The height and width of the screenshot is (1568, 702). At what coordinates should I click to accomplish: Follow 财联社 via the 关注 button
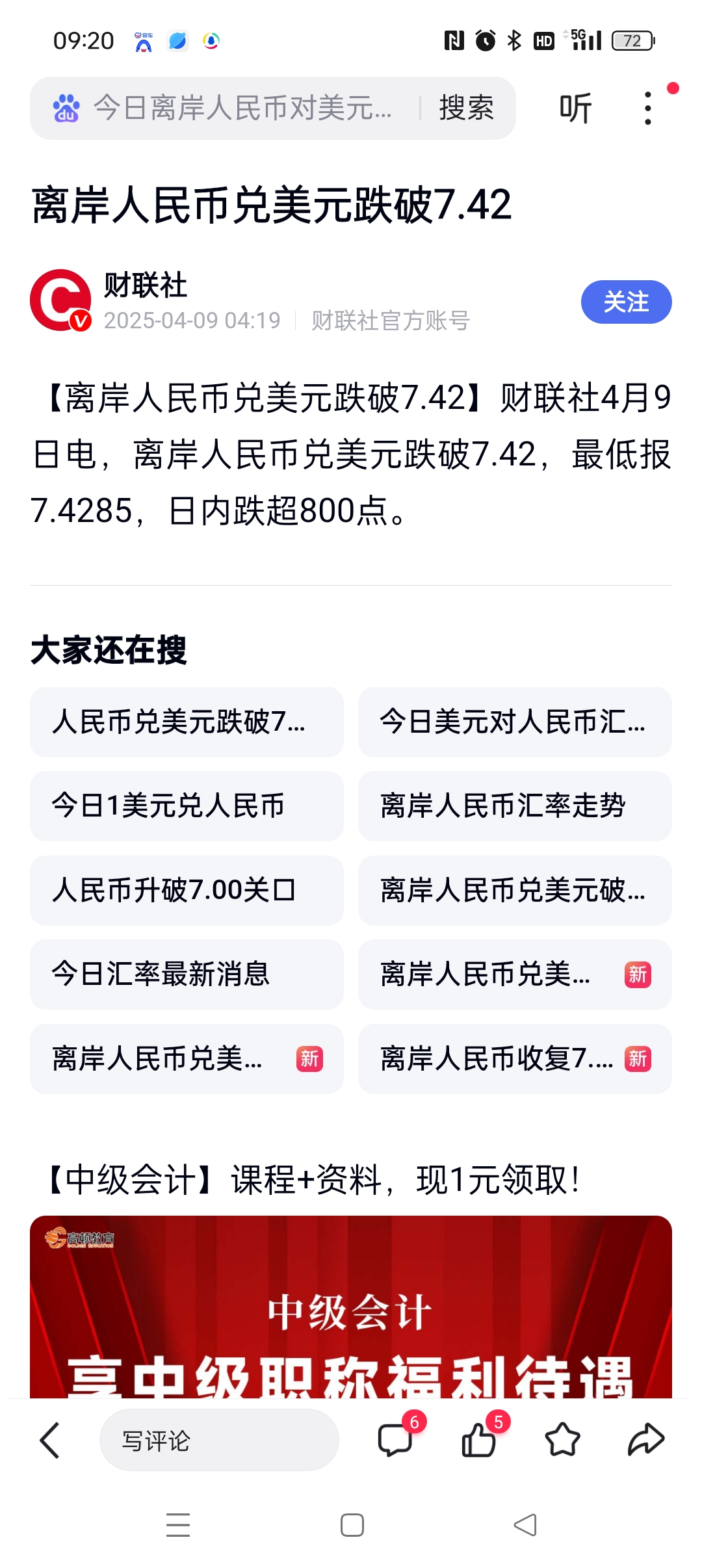[x=626, y=302]
